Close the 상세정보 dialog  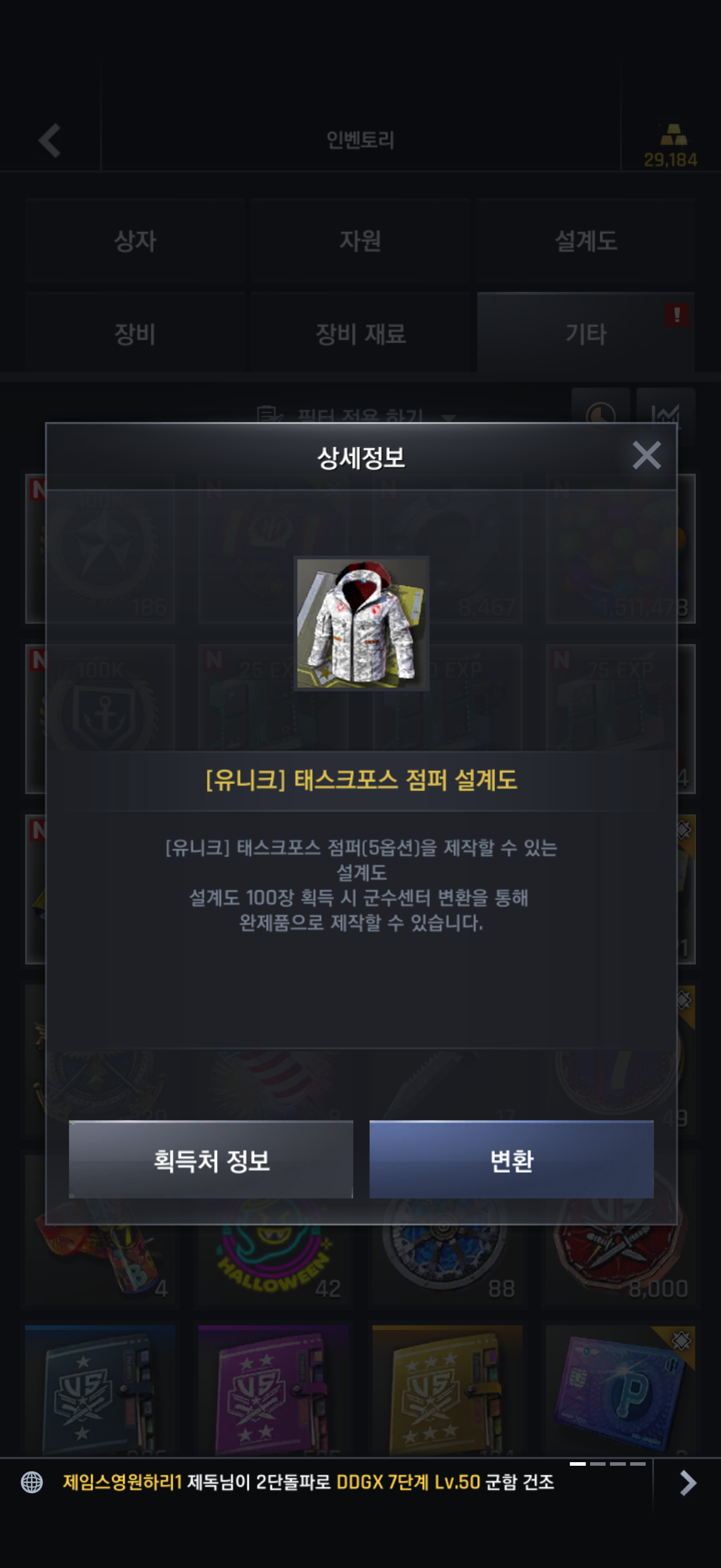[646, 455]
